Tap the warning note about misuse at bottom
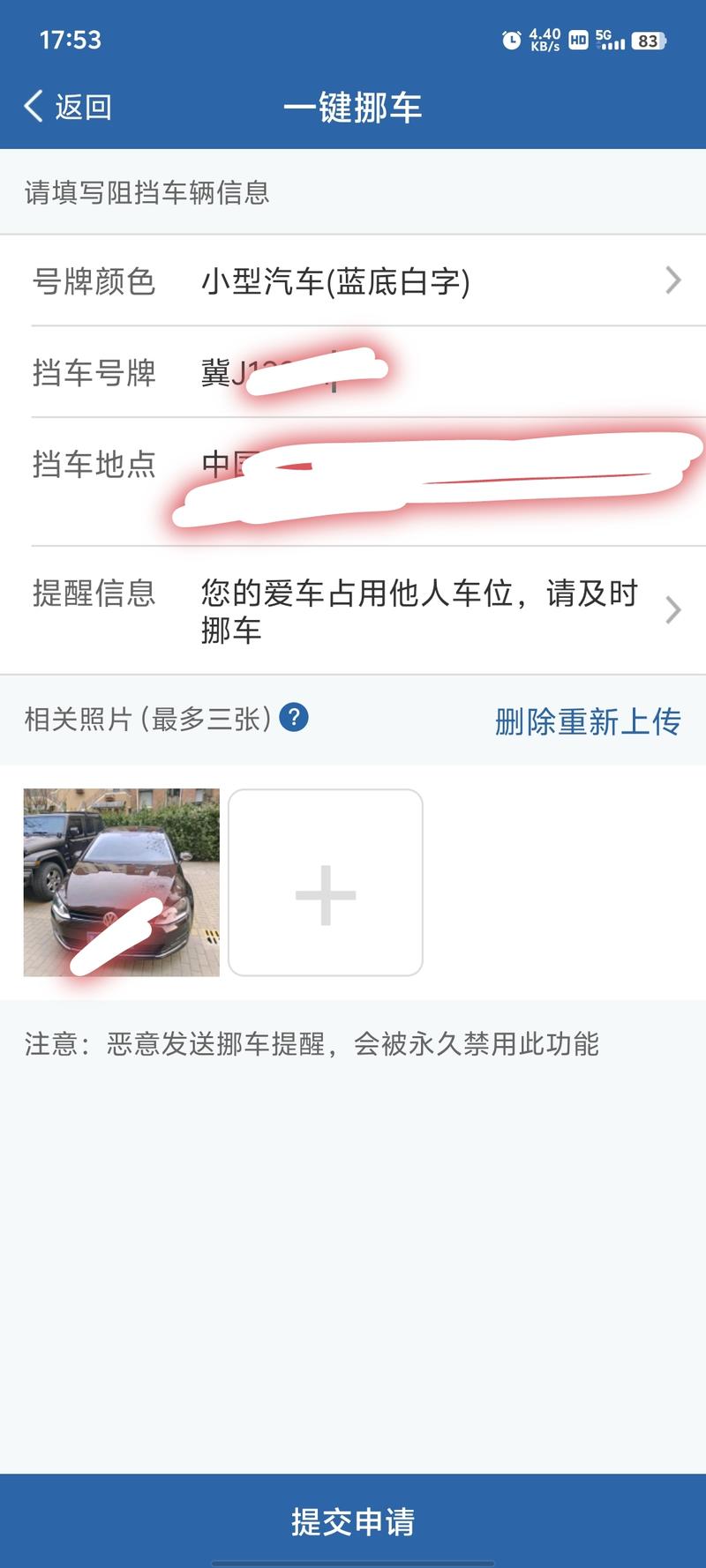706x1568 pixels. (x=313, y=1046)
